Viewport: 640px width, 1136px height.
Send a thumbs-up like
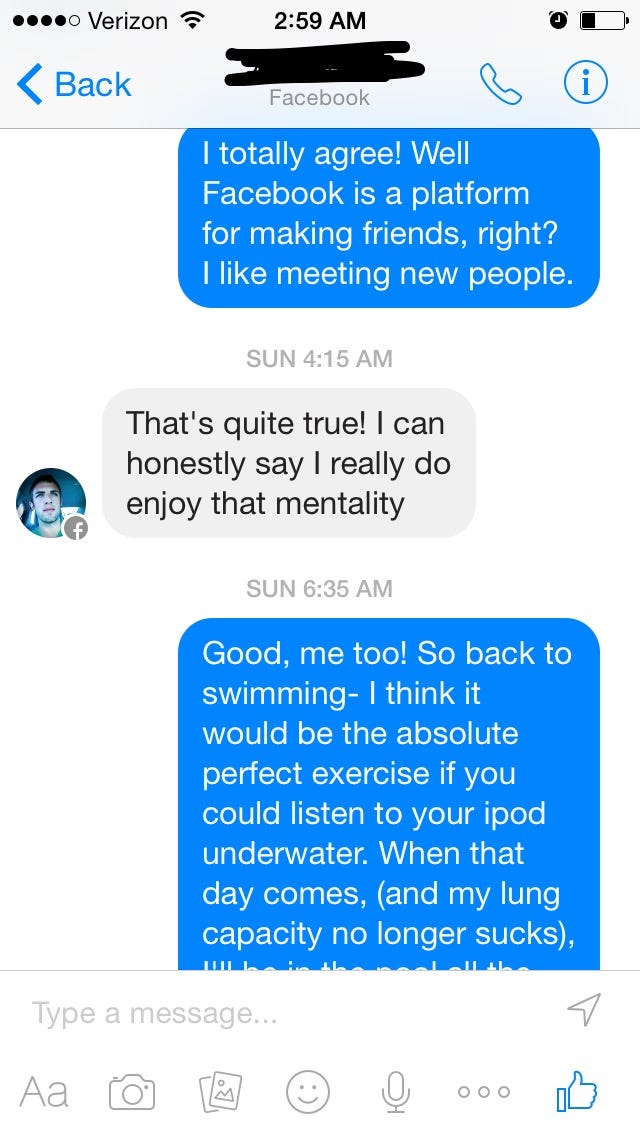point(576,1090)
